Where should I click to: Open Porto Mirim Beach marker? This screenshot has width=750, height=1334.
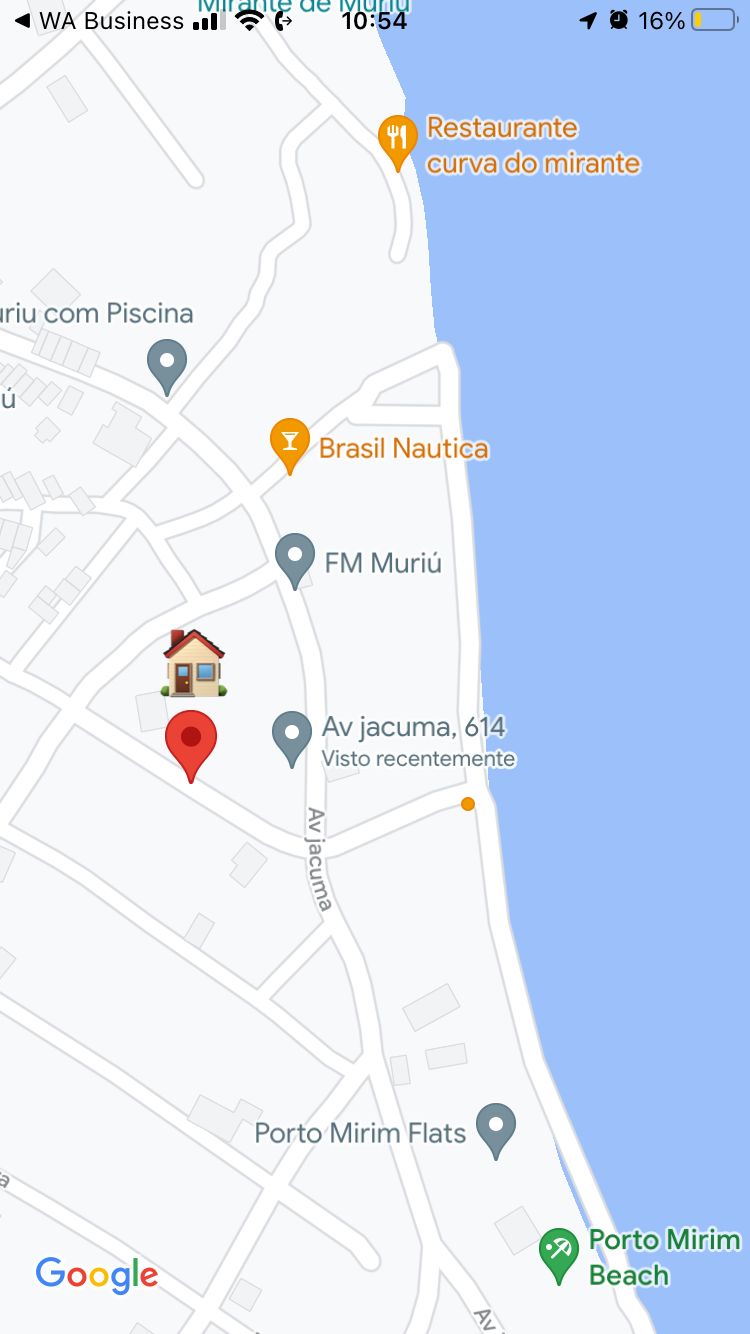click(558, 1252)
